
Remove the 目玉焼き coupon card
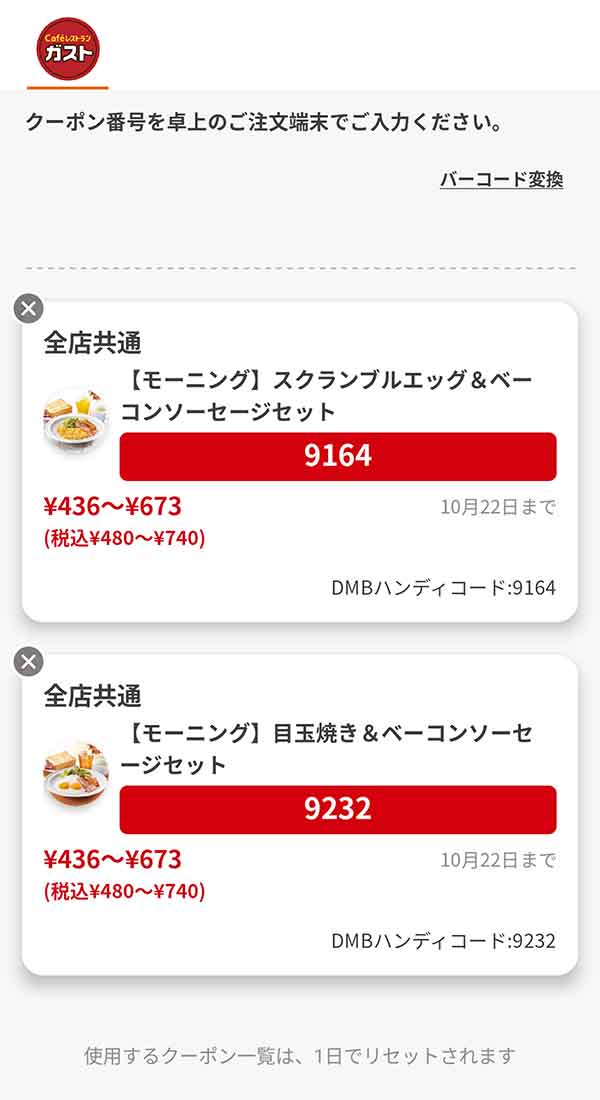[x=30, y=661]
